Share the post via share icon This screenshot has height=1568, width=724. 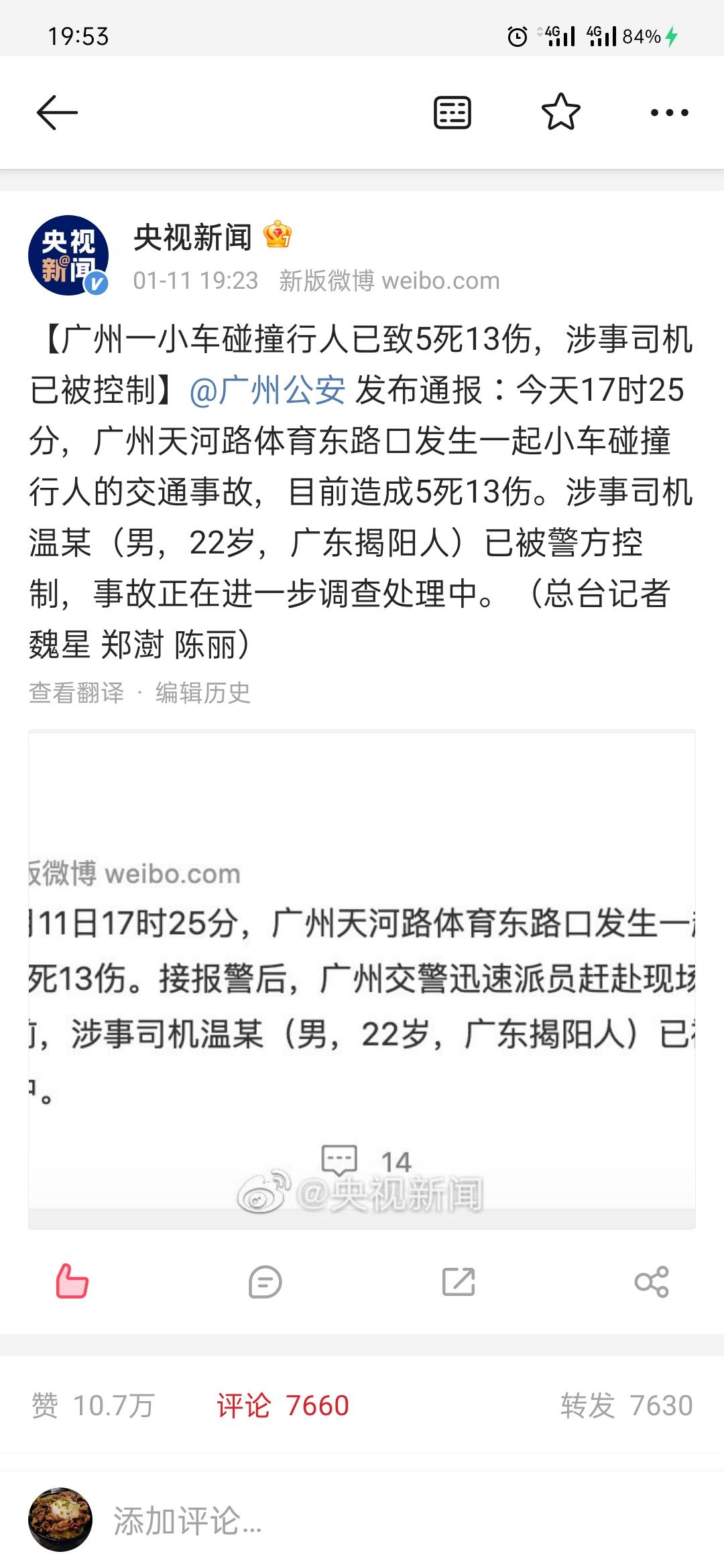652,1282
